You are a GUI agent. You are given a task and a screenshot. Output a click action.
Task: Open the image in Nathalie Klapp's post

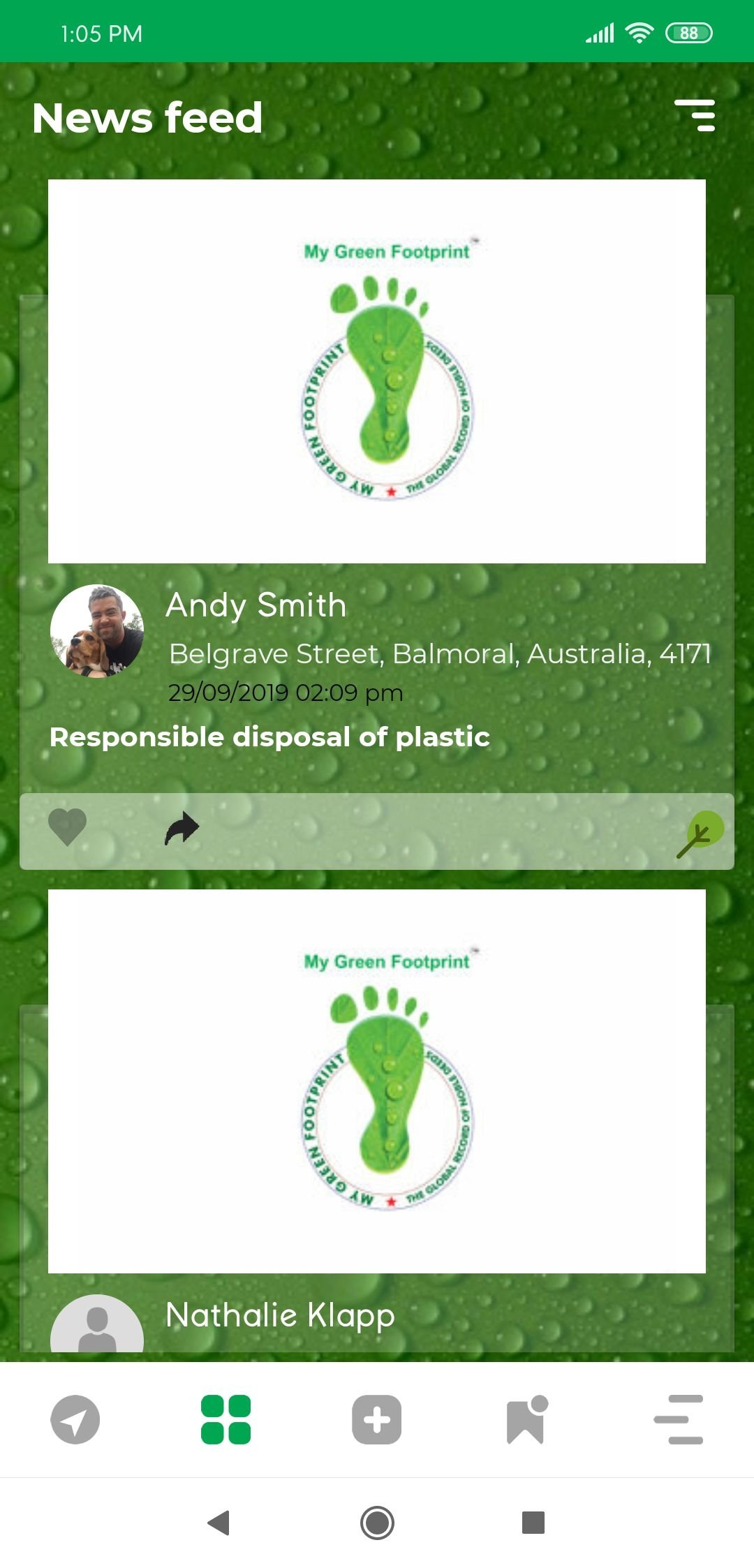coord(377,1081)
